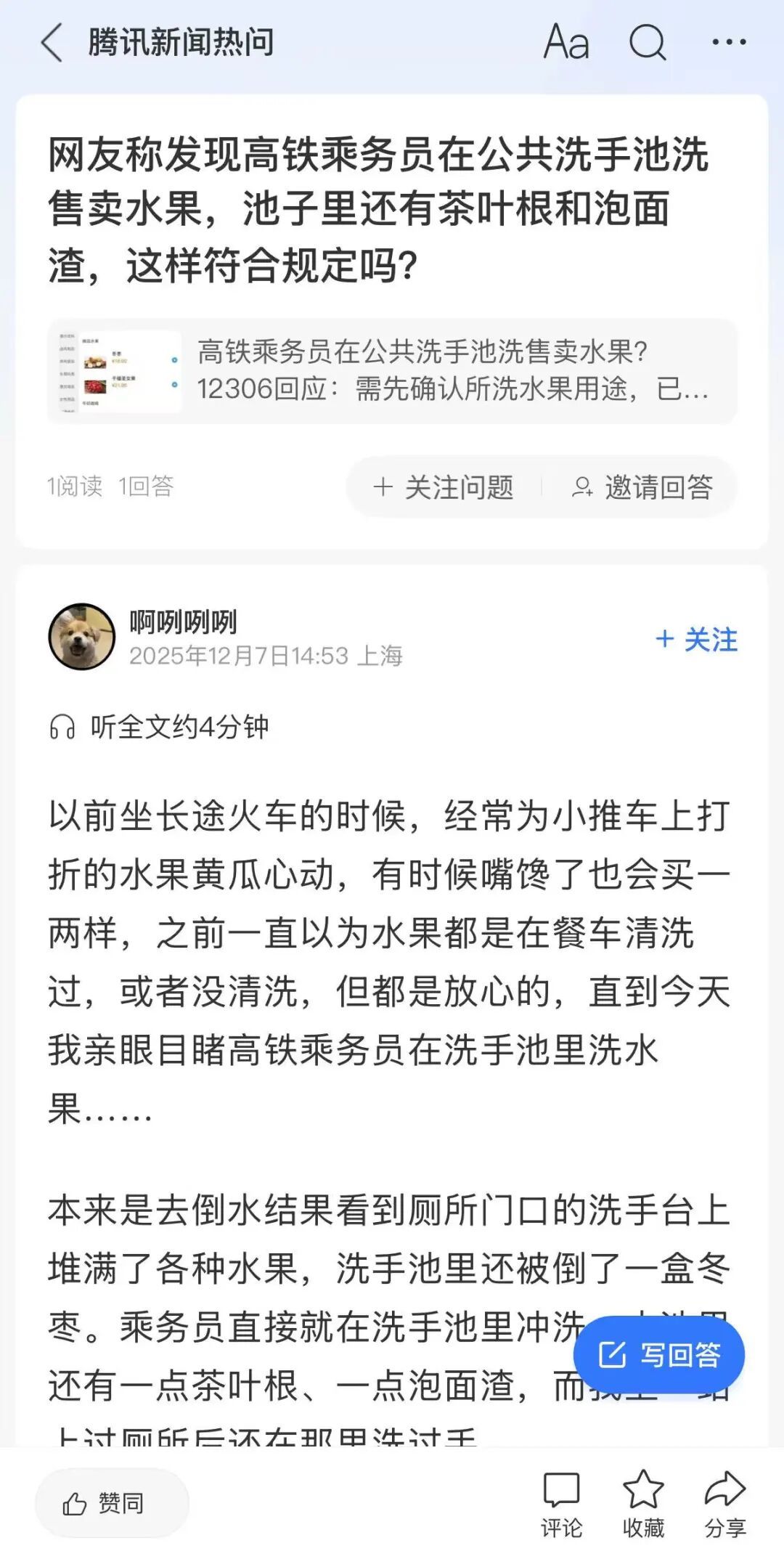Viewport: 784px width, 1559px height.
Task: Follow user 啊咧咧咧 via + 关注
Action: pos(699,640)
